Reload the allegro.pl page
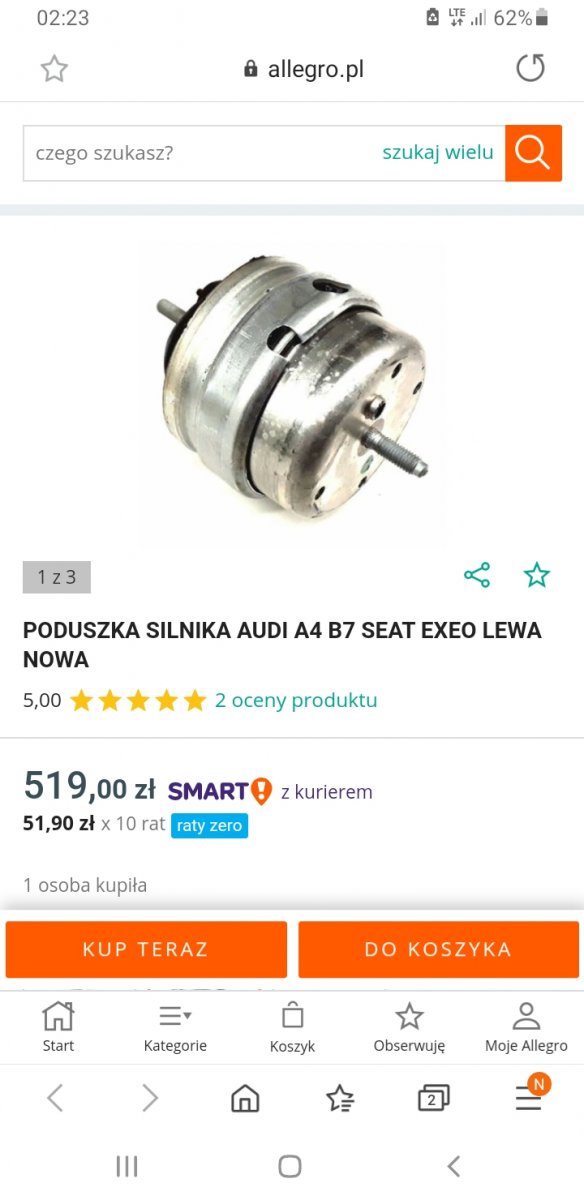 [530, 69]
